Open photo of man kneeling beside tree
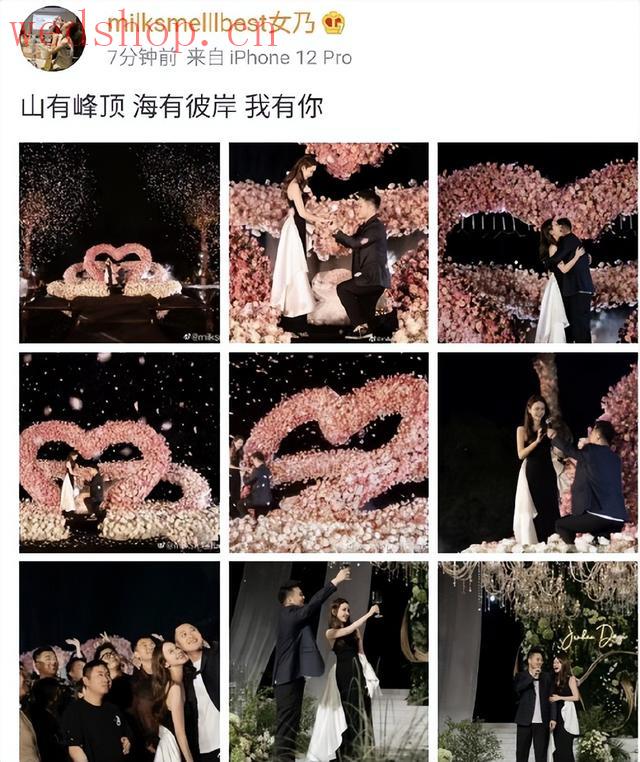This screenshot has height=762, width=640. tap(538, 452)
